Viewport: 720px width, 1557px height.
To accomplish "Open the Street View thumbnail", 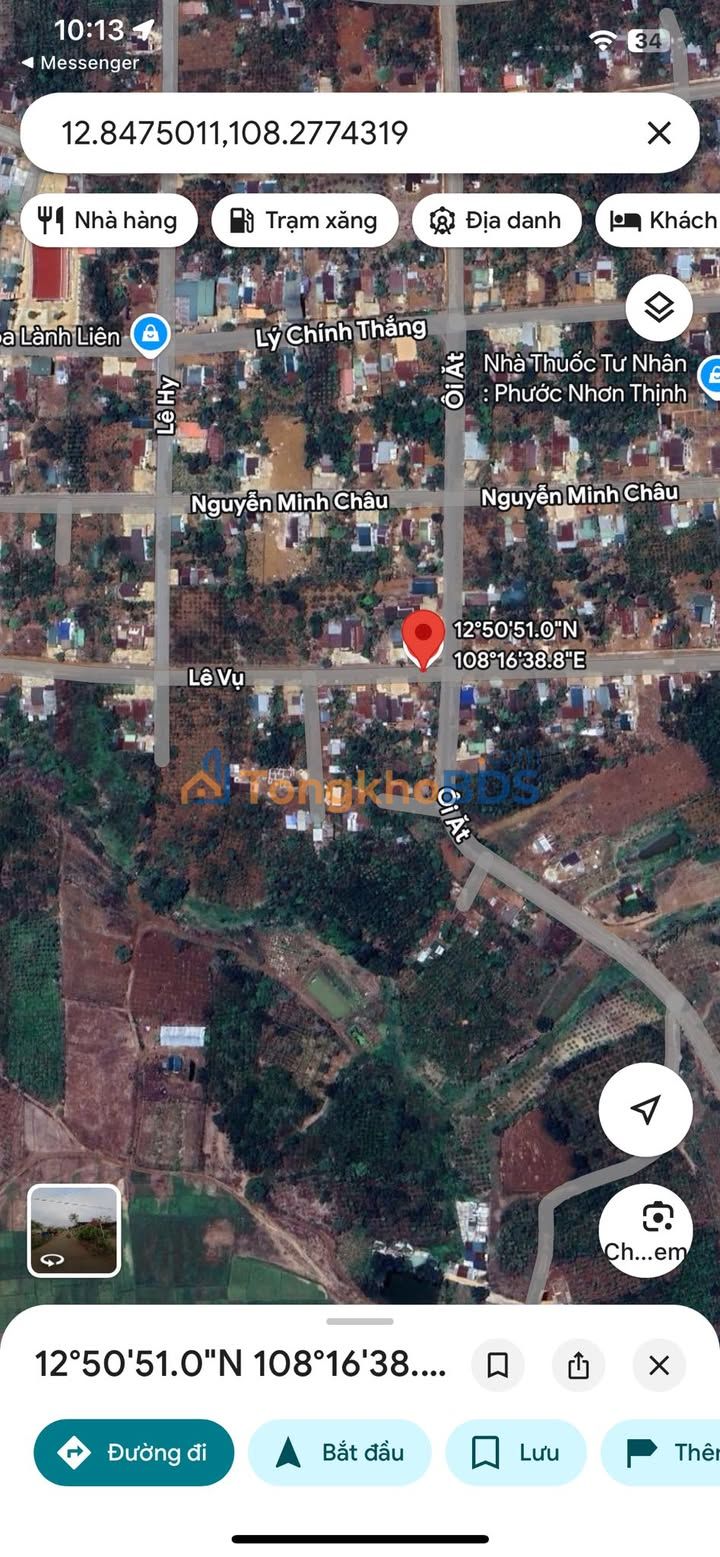I will pyautogui.click(x=74, y=1231).
